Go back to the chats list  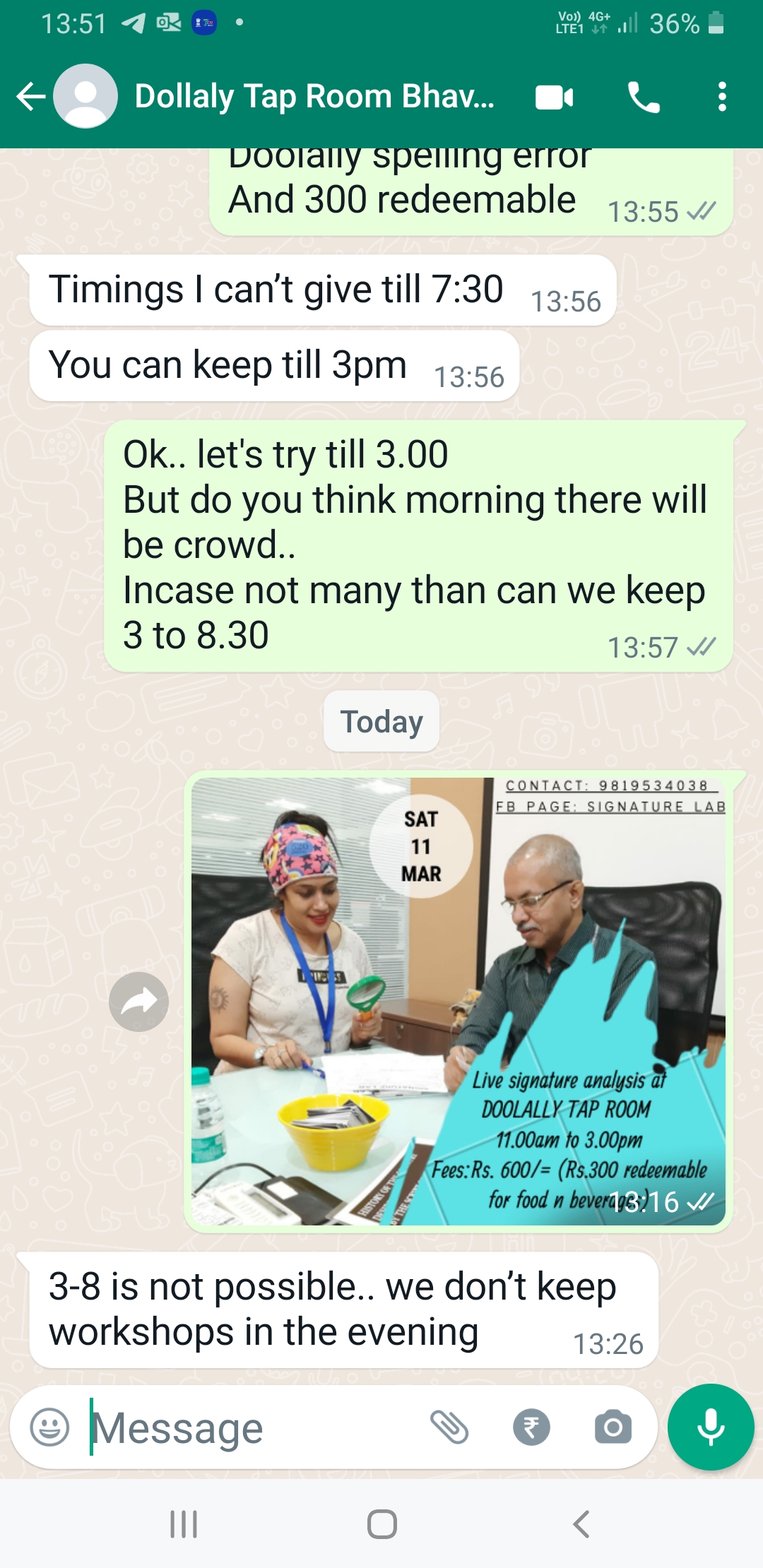30,97
